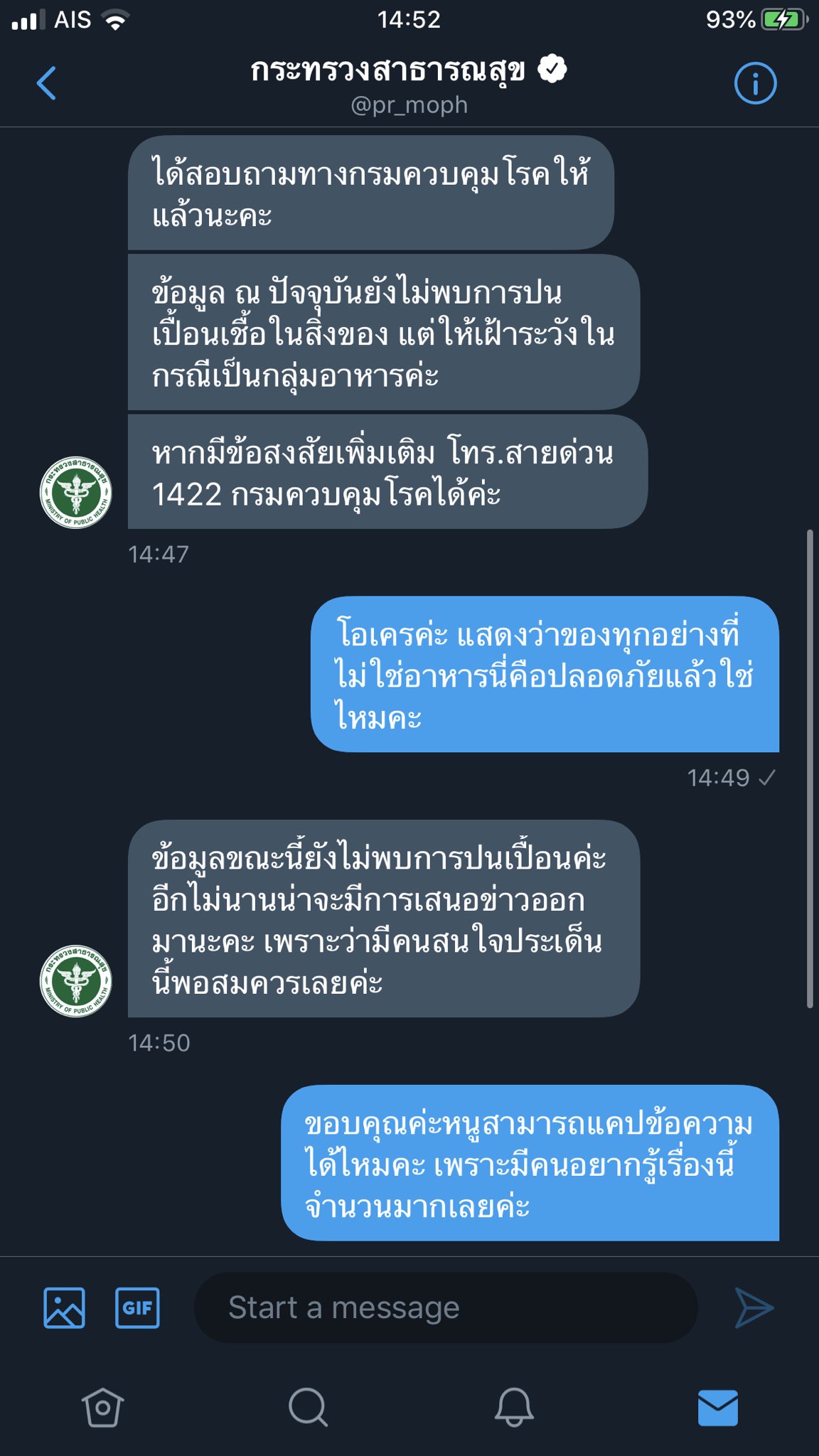
Task: Send the message
Action: 754,1307
